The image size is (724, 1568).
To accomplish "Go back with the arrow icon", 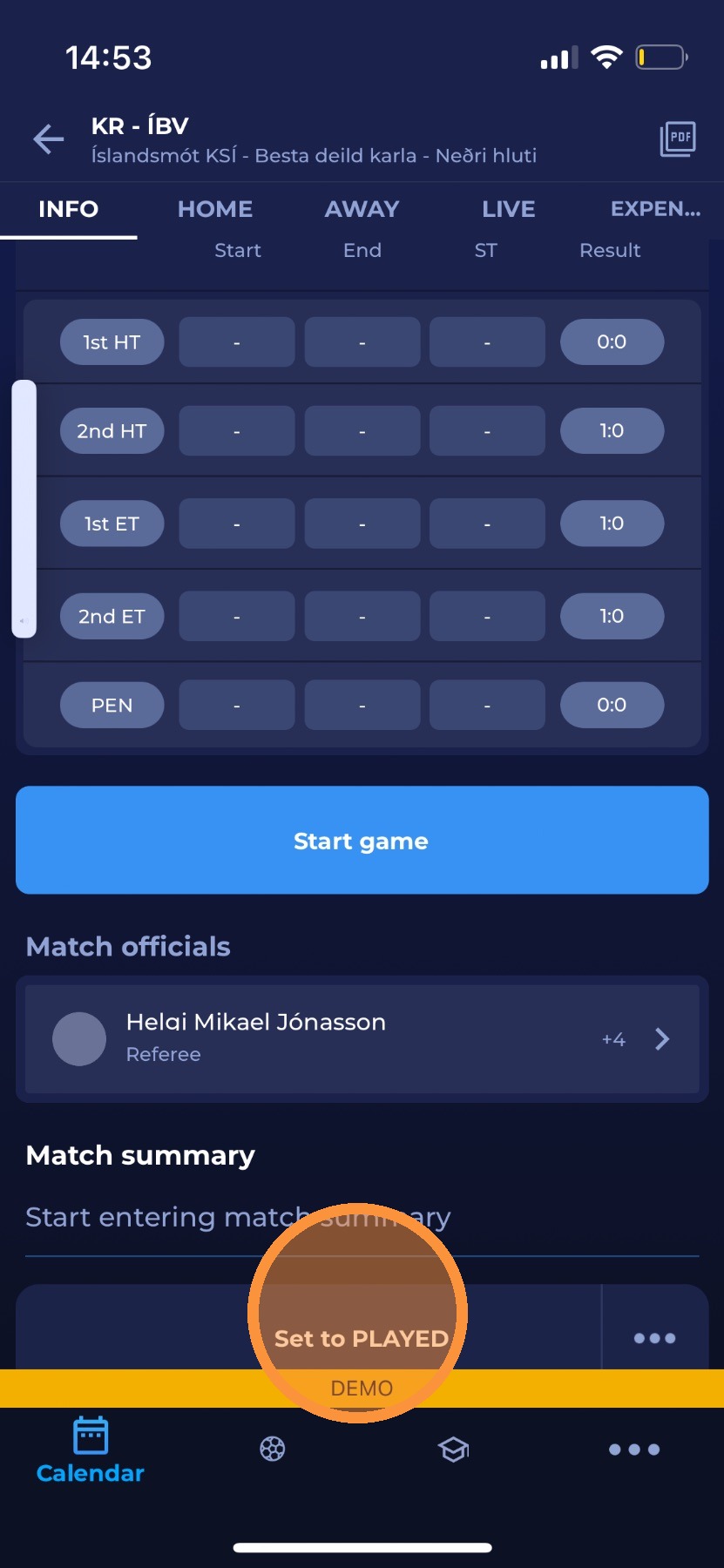I will pos(49,139).
